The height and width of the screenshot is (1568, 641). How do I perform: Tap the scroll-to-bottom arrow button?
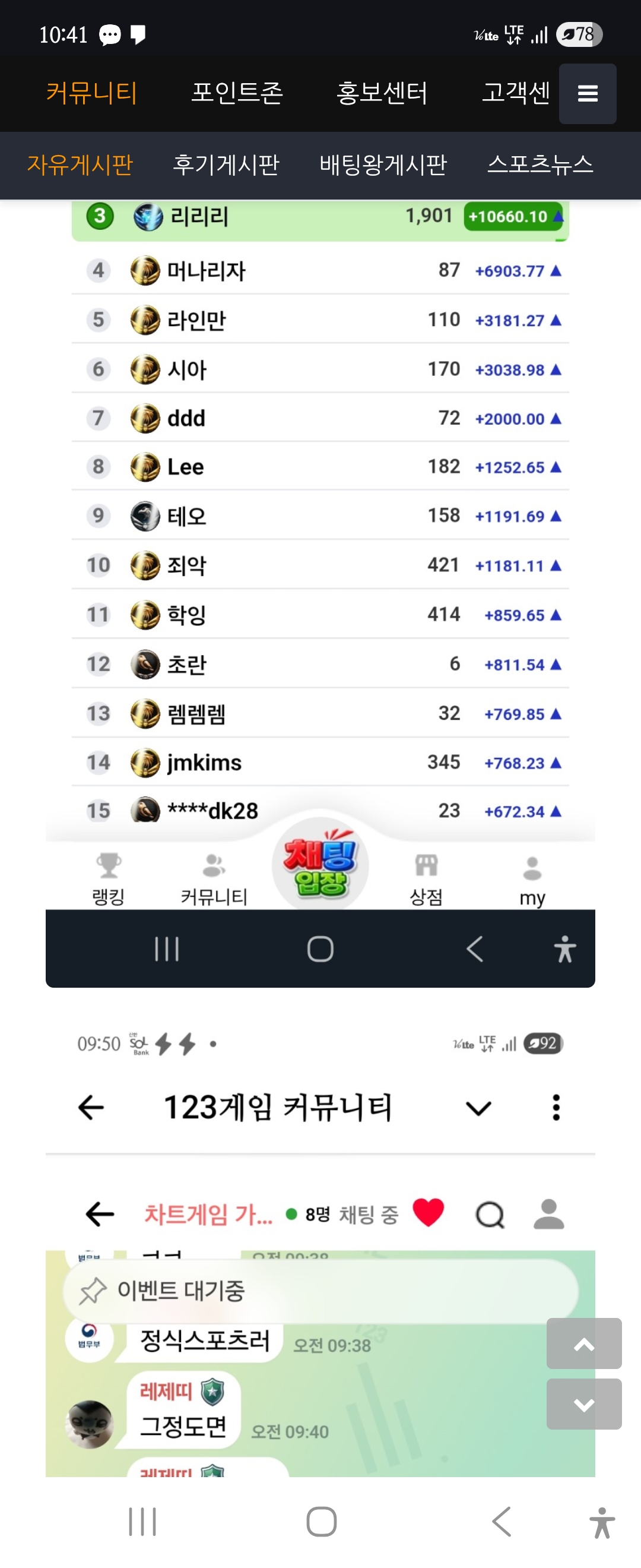(x=584, y=1403)
